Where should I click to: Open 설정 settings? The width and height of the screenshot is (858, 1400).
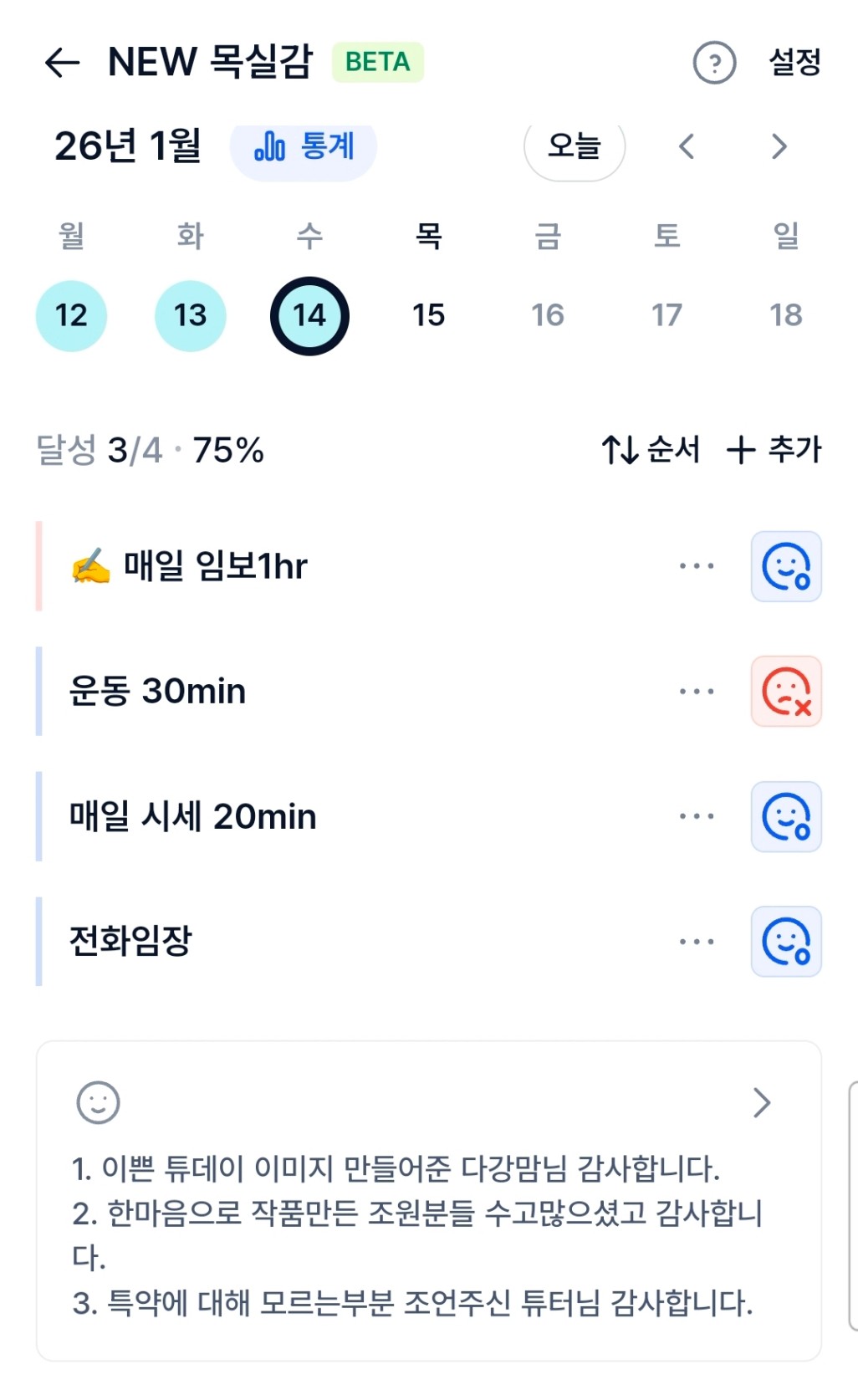click(794, 63)
